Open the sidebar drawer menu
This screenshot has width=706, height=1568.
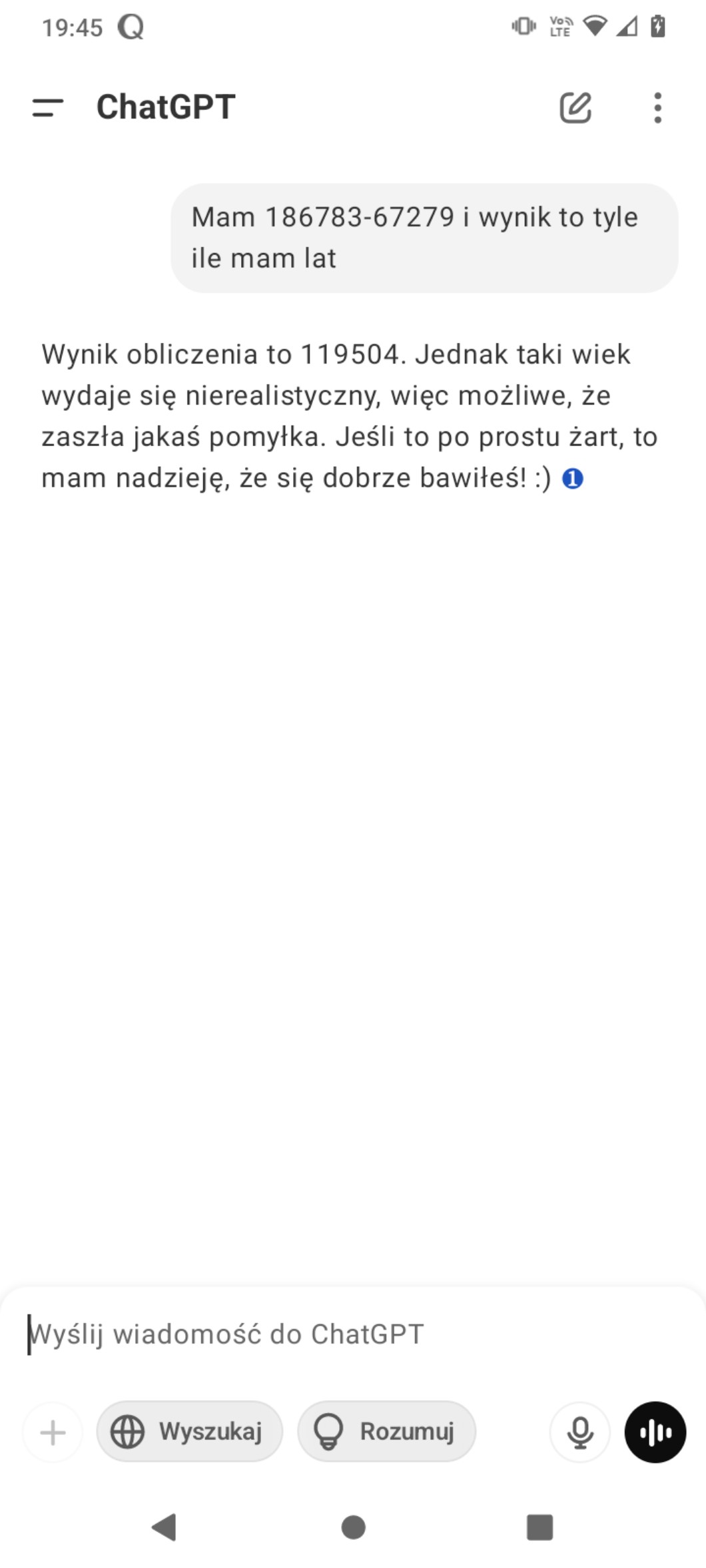(x=47, y=107)
